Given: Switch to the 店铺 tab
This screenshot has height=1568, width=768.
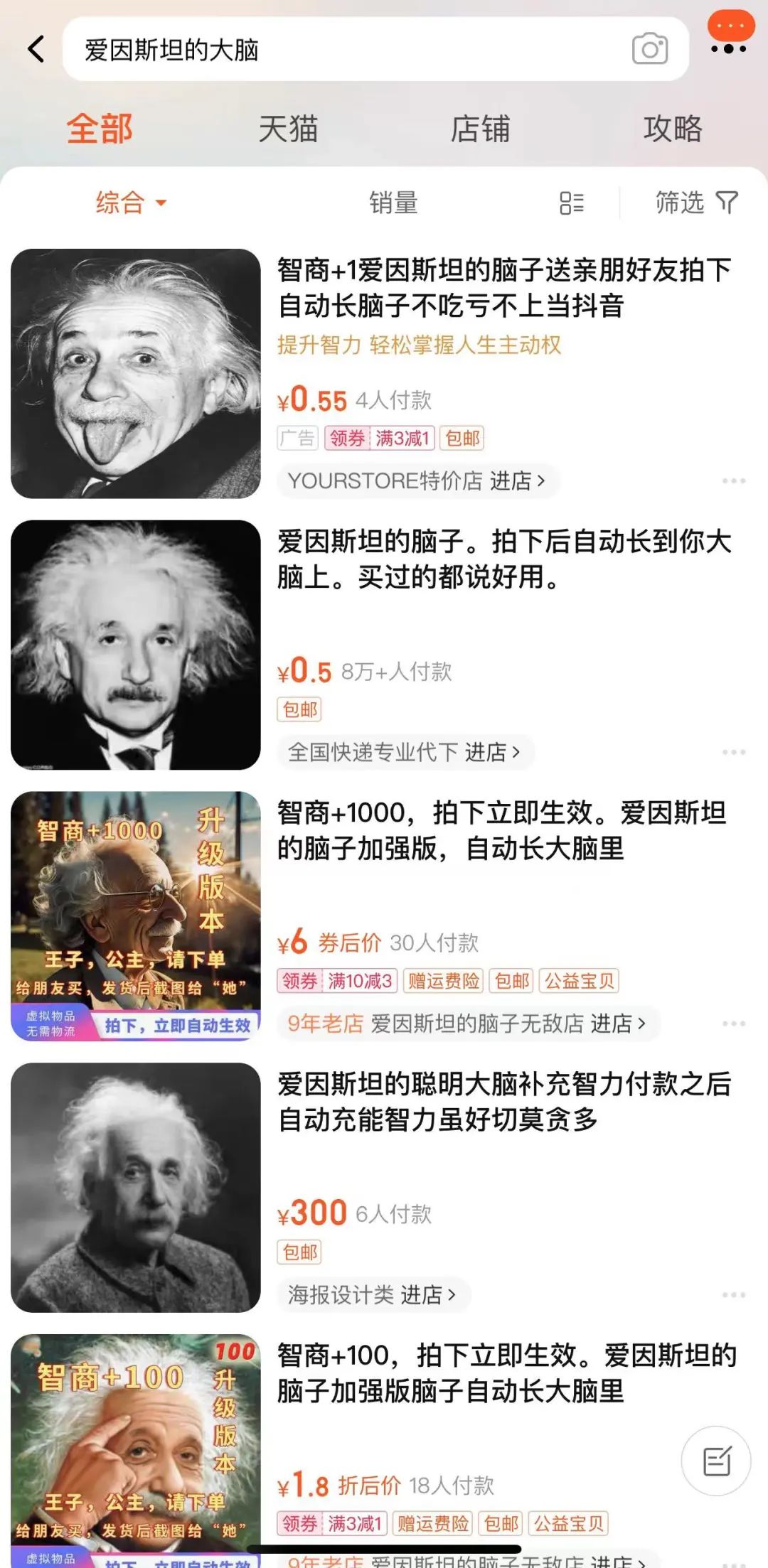Looking at the screenshot, I should [480, 129].
